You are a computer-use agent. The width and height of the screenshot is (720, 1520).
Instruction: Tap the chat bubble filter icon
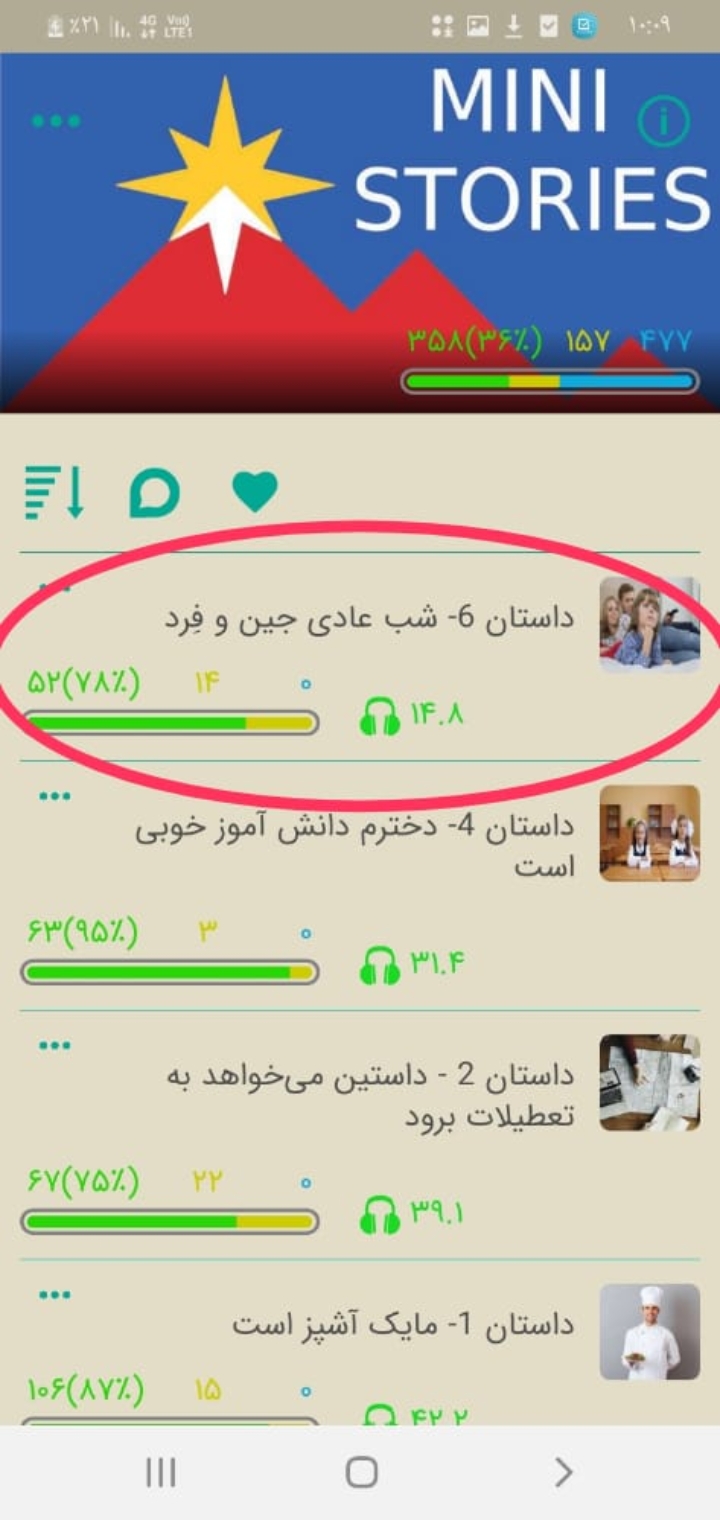point(155,493)
